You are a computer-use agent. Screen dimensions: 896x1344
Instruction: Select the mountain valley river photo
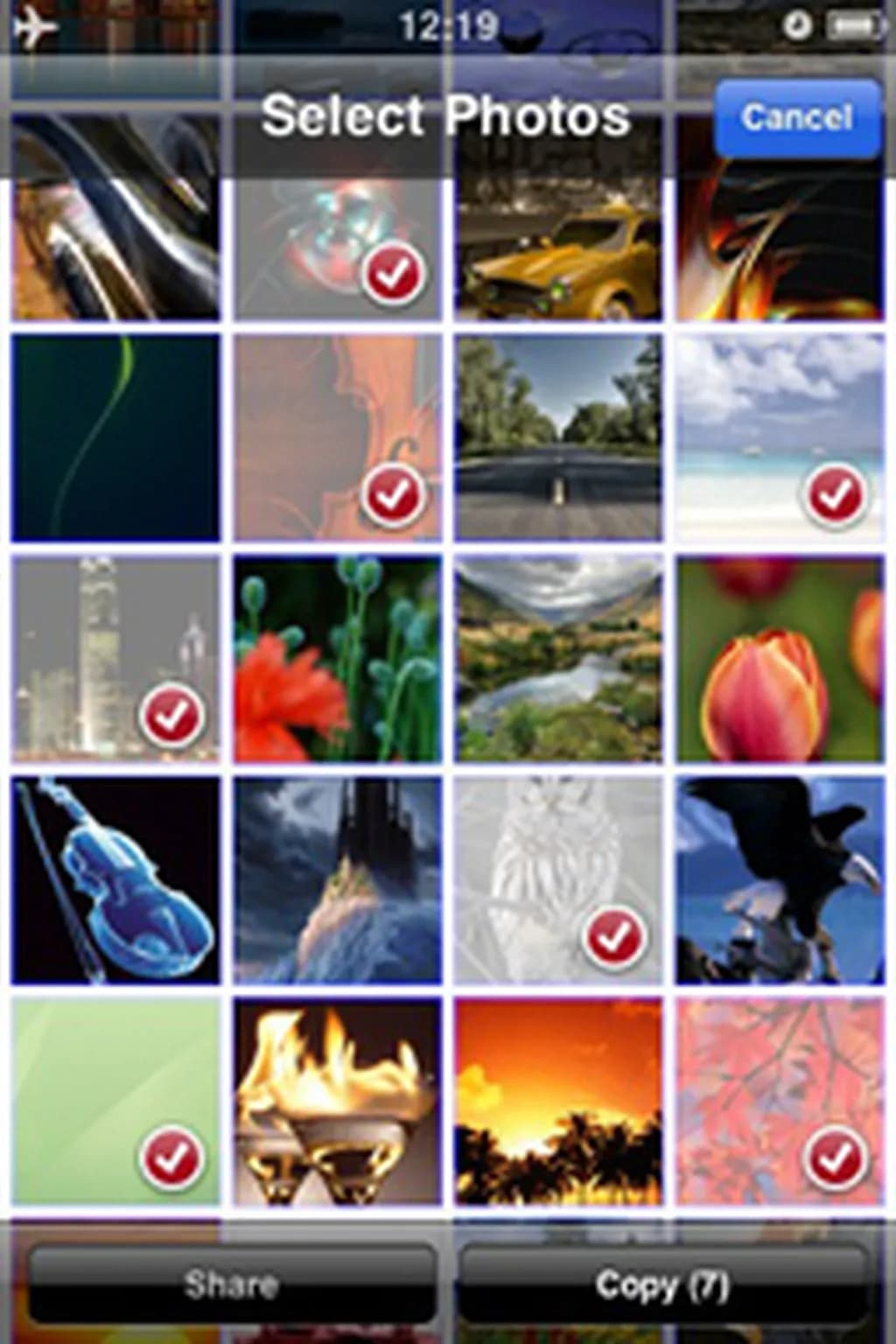point(558,658)
